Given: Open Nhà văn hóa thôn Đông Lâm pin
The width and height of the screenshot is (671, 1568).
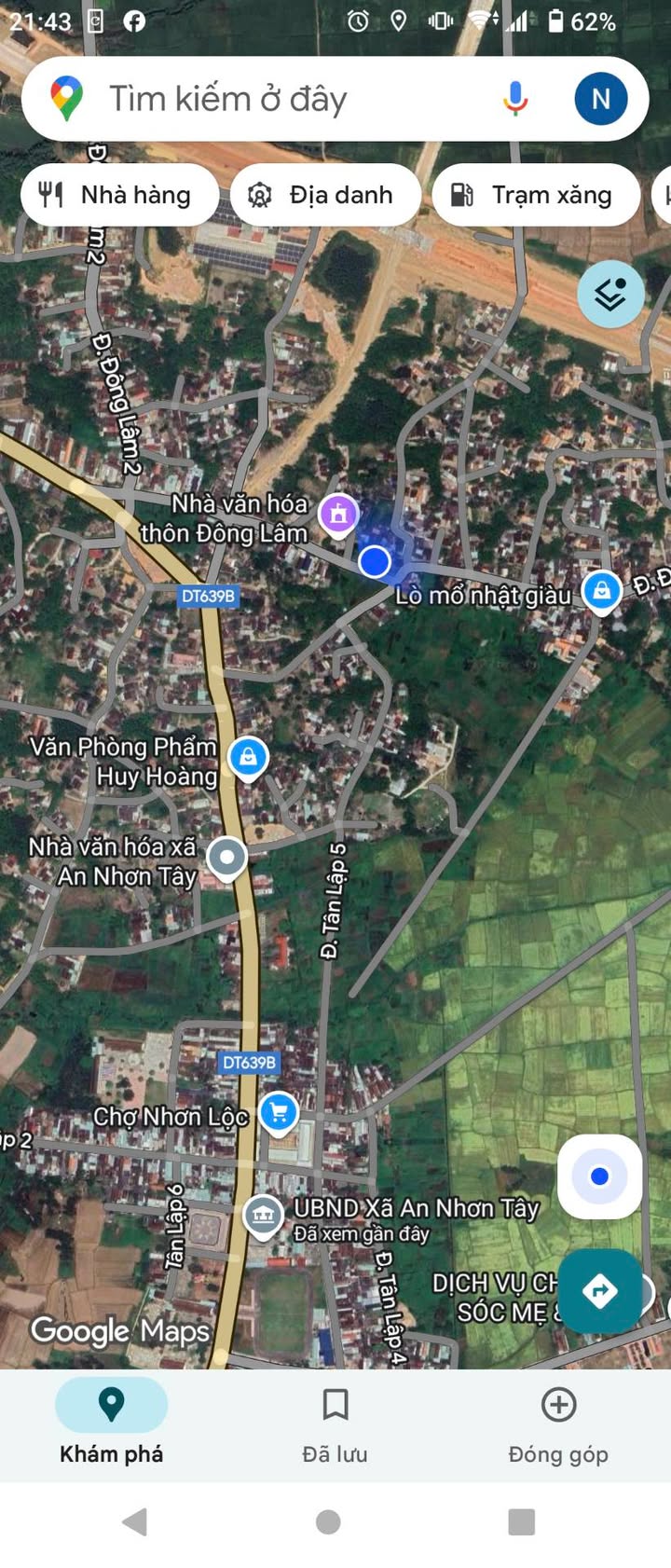Looking at the screenshot, I should point(338,514).
